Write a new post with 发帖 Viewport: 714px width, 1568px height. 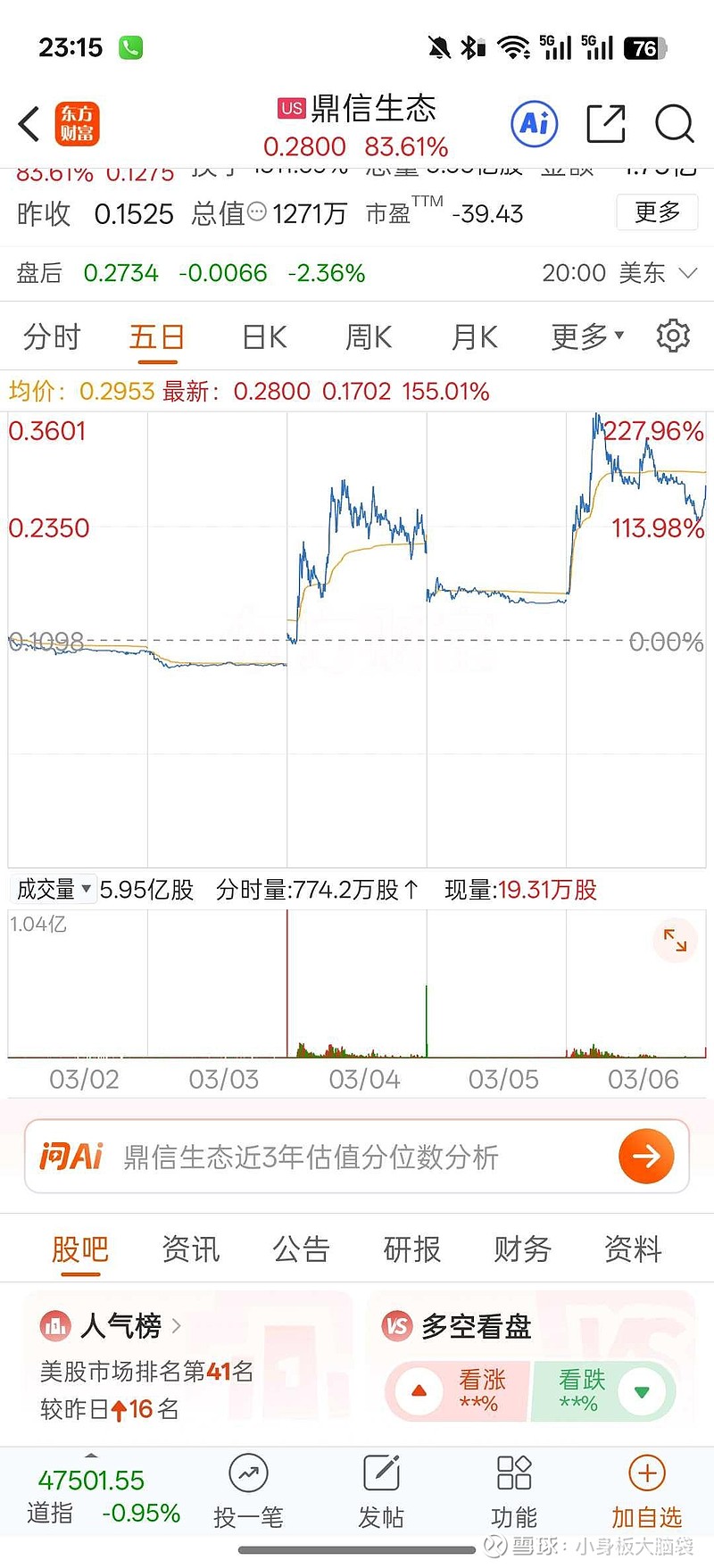[x=381, y=1492]
